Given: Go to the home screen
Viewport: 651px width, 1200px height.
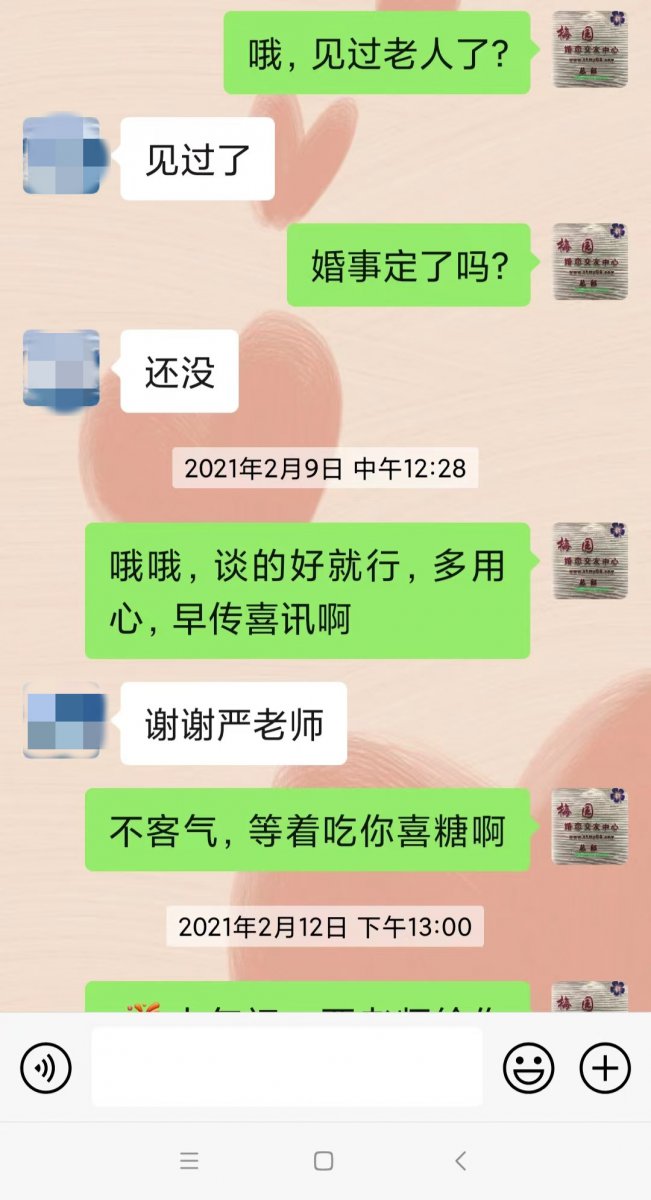Looking at the screenshot, I should click(323, 1161).
